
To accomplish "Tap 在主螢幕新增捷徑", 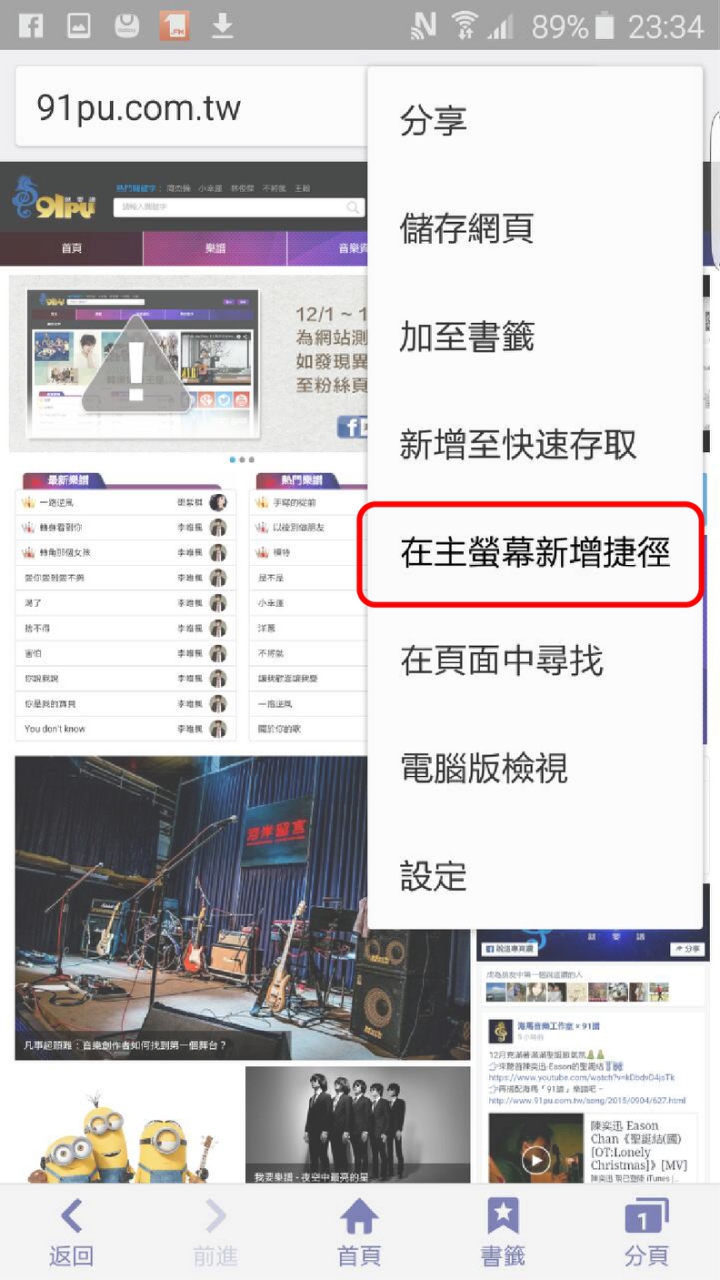I will tap(534, 553).
